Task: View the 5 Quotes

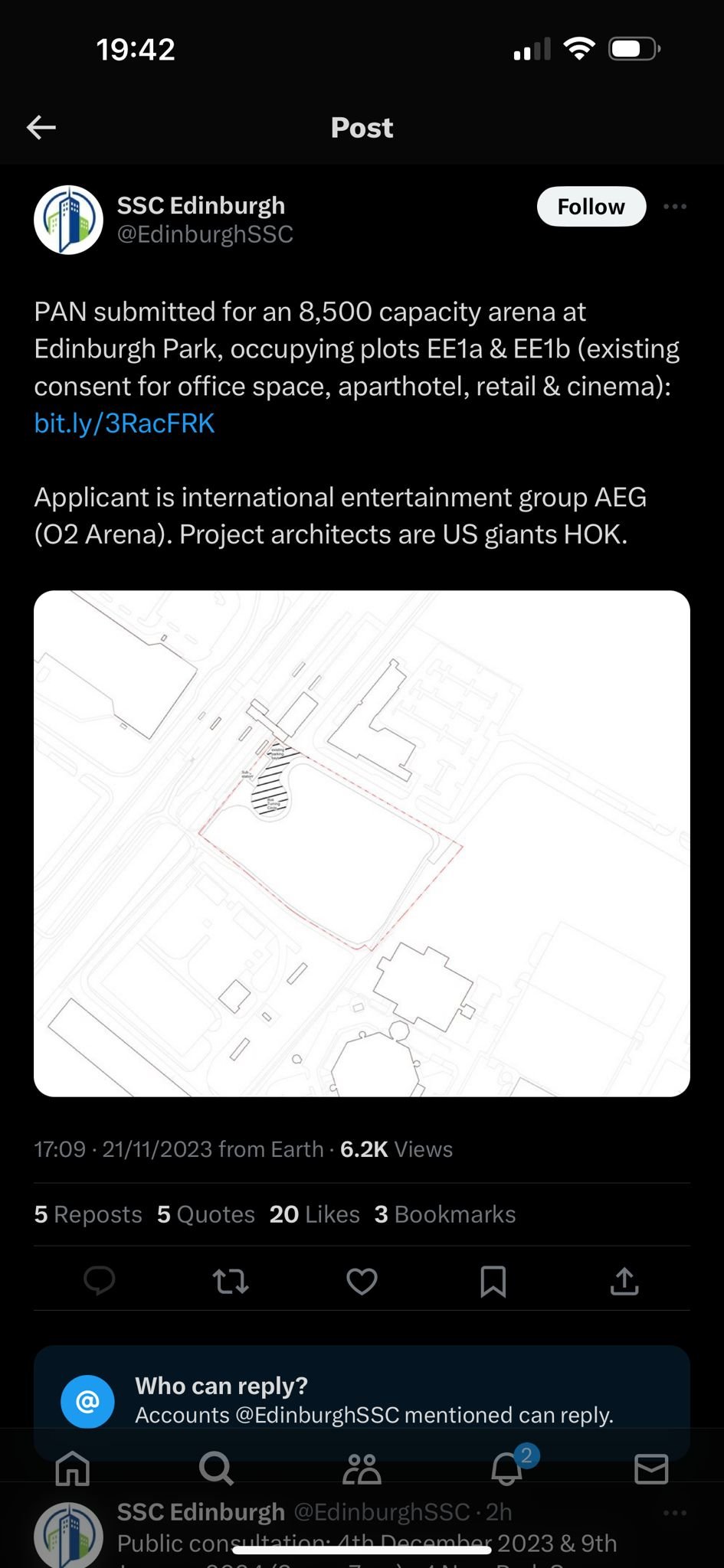Action: click(x=206, y=1214)
